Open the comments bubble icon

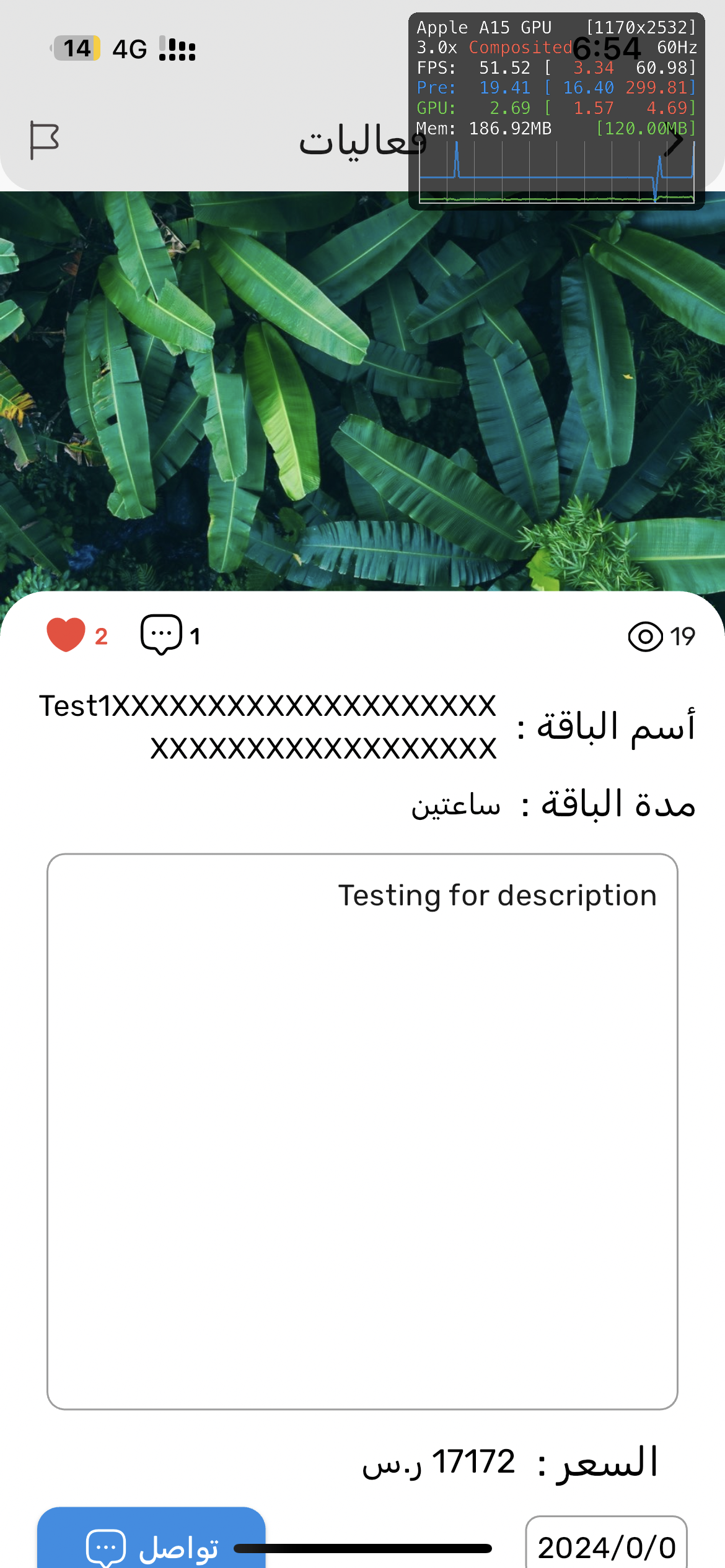coord(161,635)
